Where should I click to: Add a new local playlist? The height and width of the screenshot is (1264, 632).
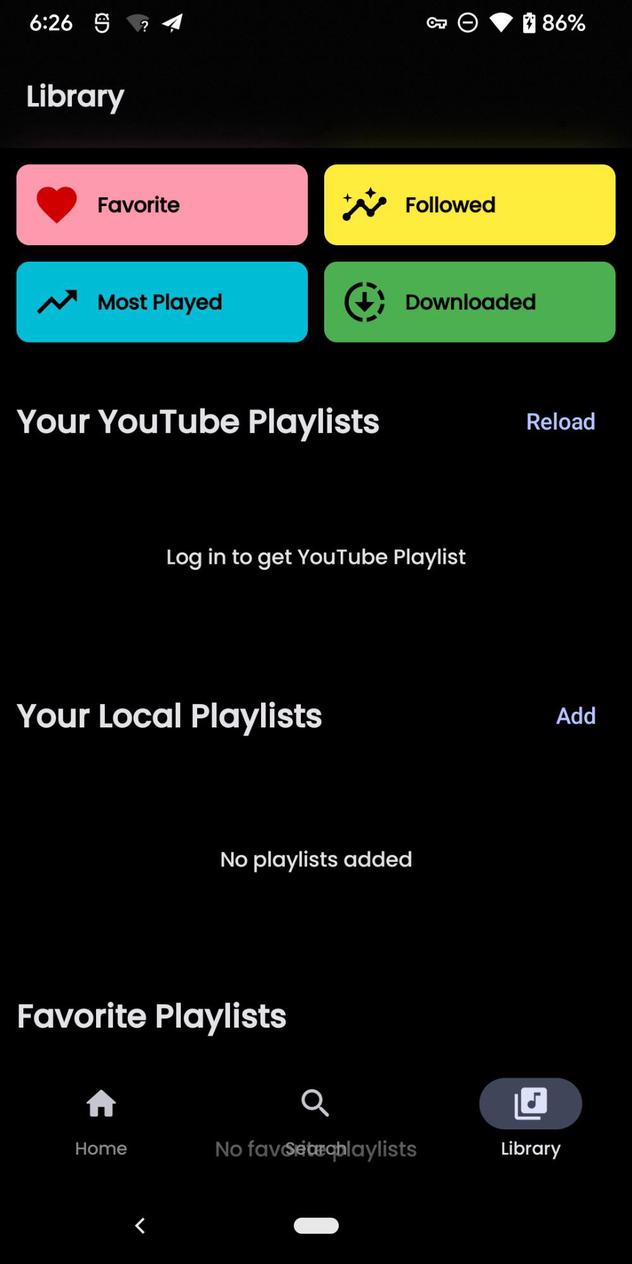coord(575,716)
